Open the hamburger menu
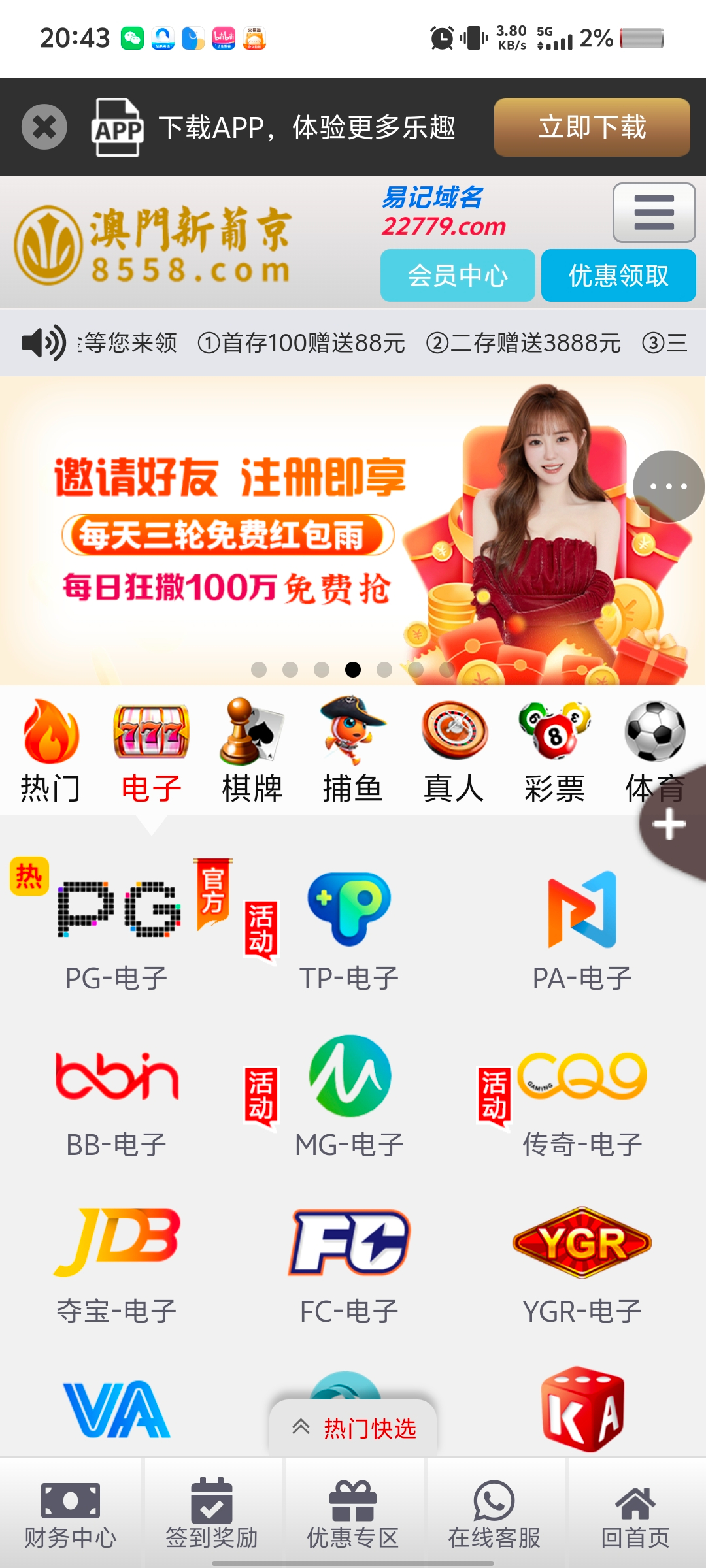The height and width of the screenshot is (1568, 706). click(x=654, y=213)
